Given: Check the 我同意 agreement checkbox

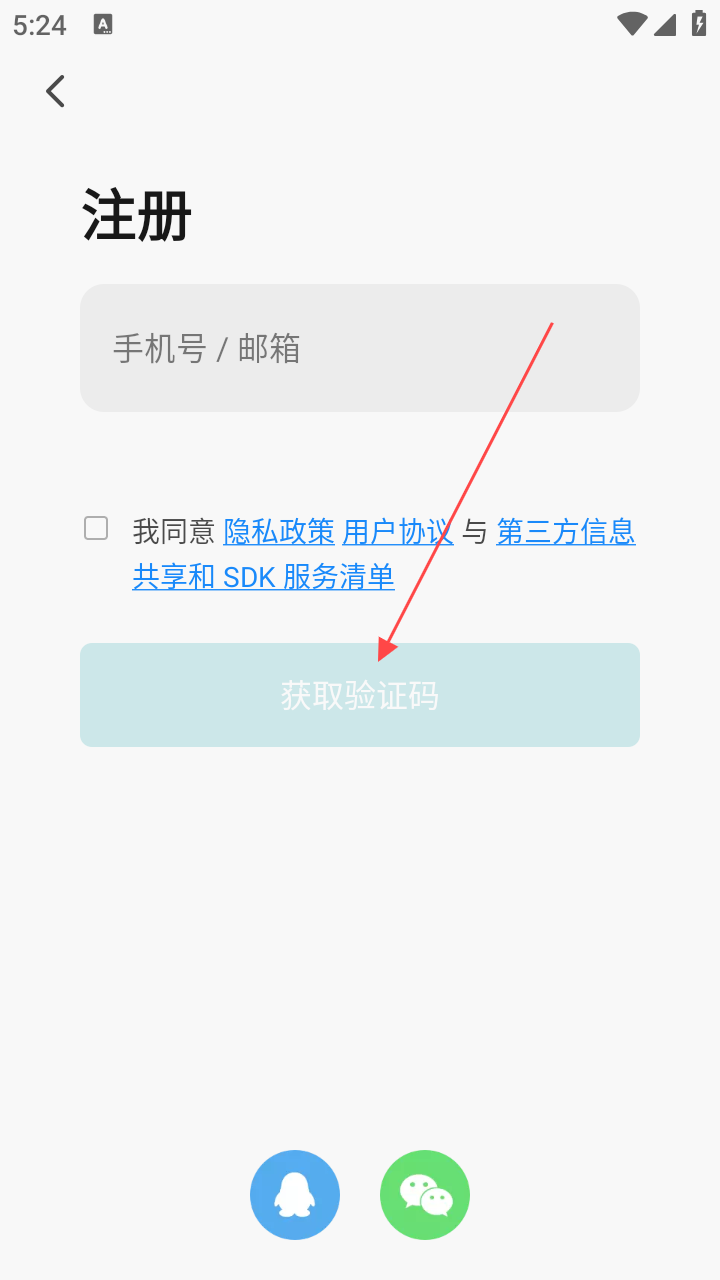Looking at the screenshot, I should tap(96, 528).
